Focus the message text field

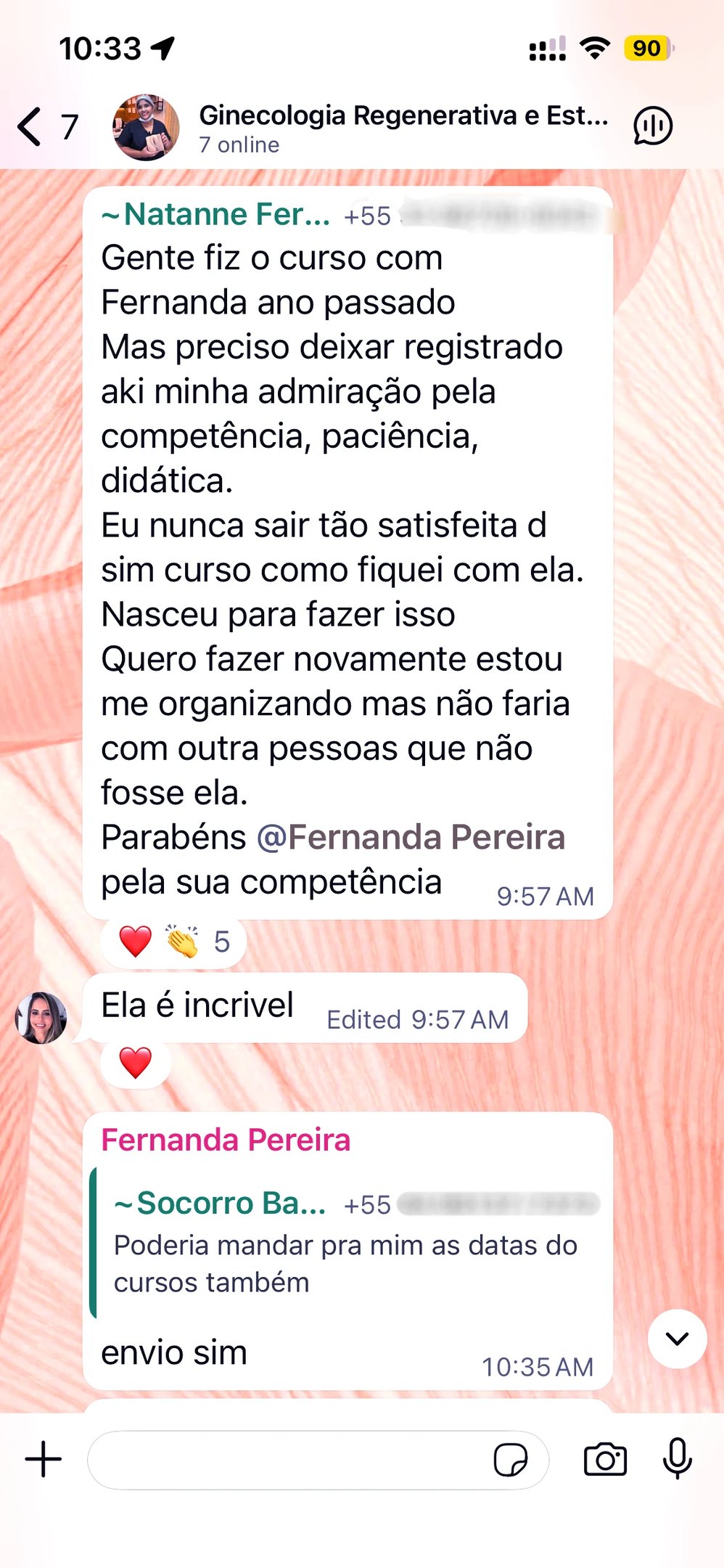tap(290, 1460)
